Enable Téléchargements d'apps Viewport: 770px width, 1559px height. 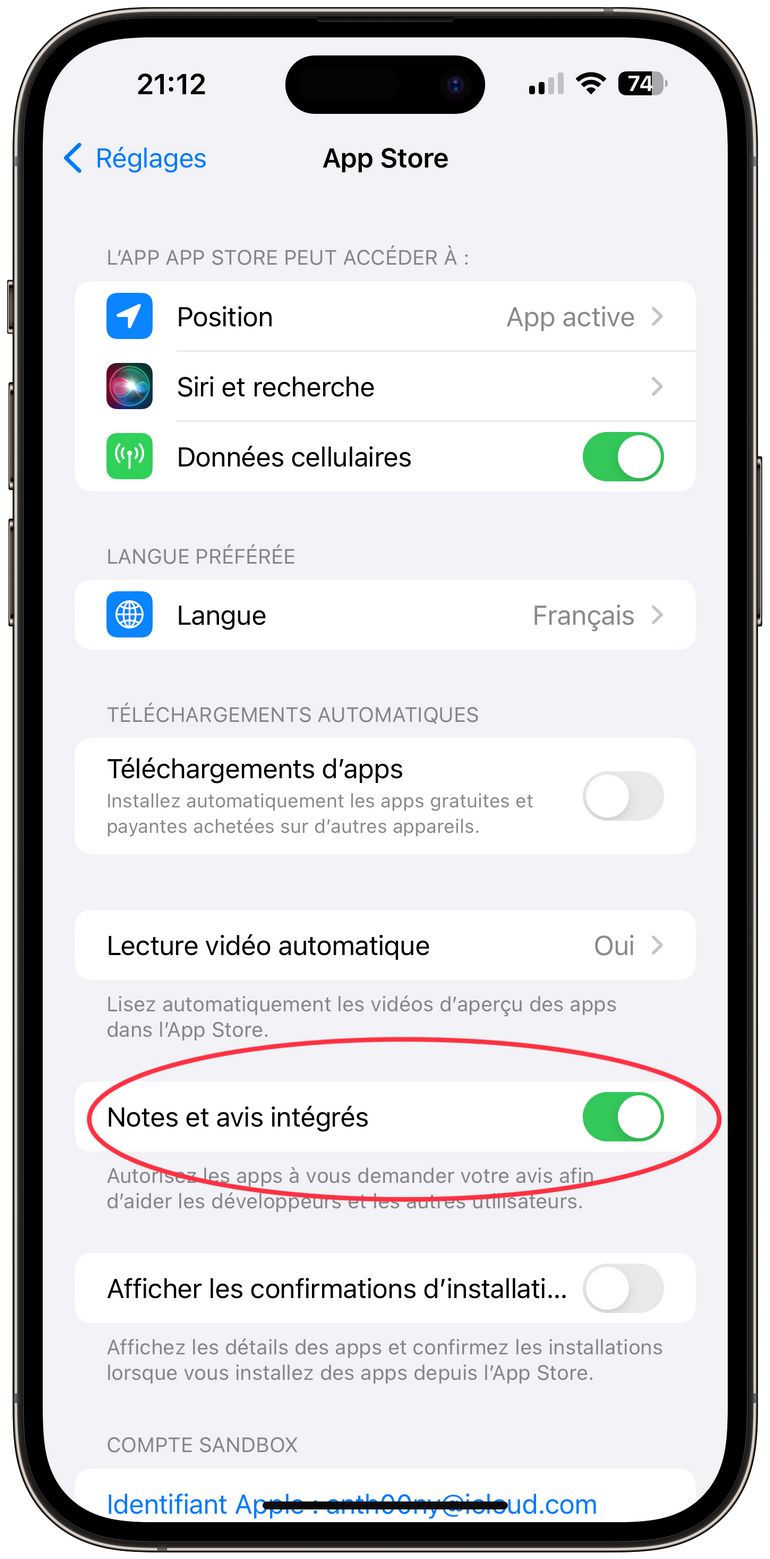pyautogui.click(x=622, y=797)
